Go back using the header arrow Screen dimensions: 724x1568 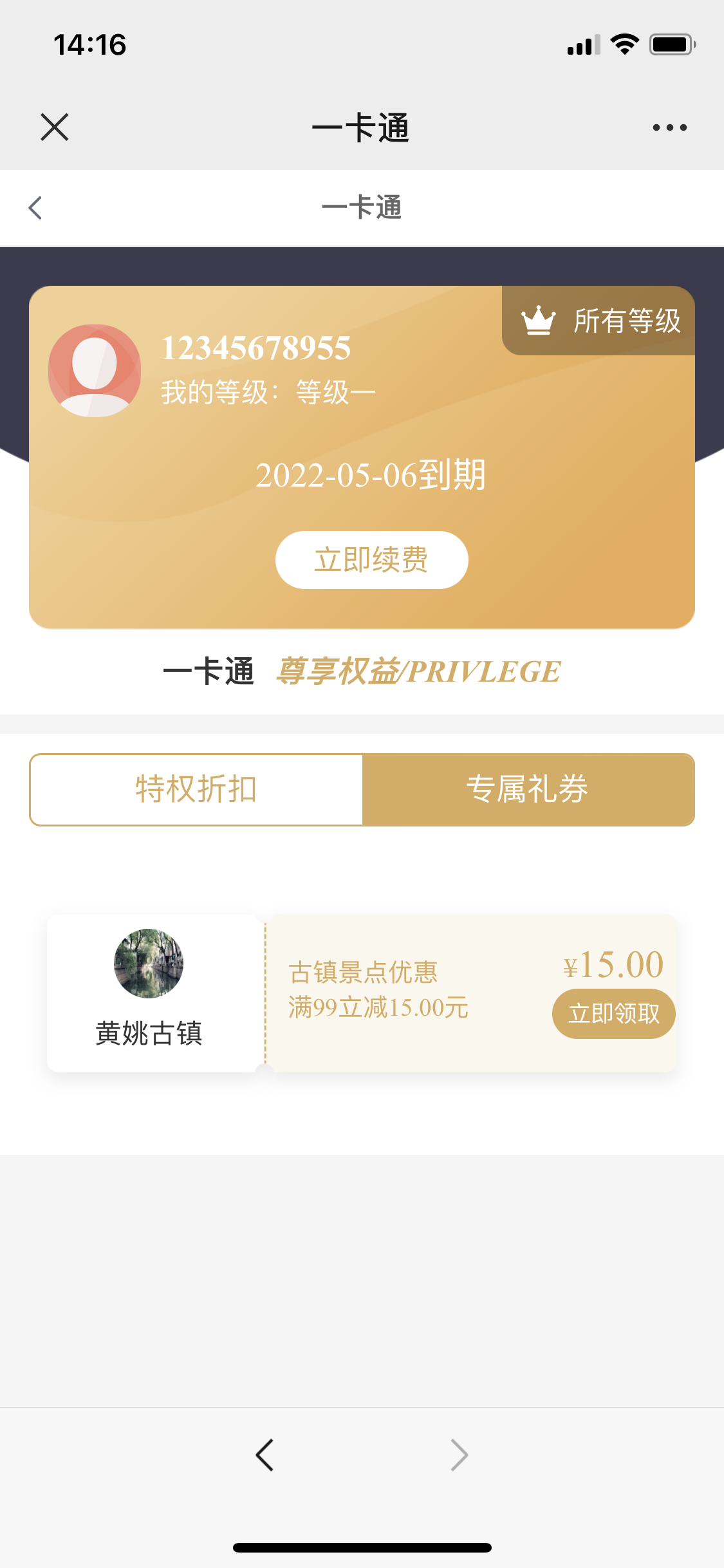click(x=35, y=208)
